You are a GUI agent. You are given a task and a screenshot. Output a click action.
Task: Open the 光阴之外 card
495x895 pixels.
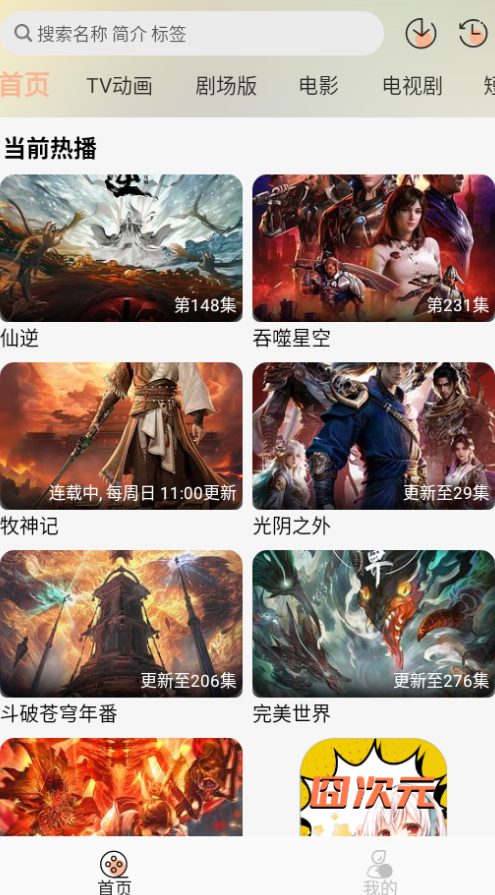click(373, 450)
